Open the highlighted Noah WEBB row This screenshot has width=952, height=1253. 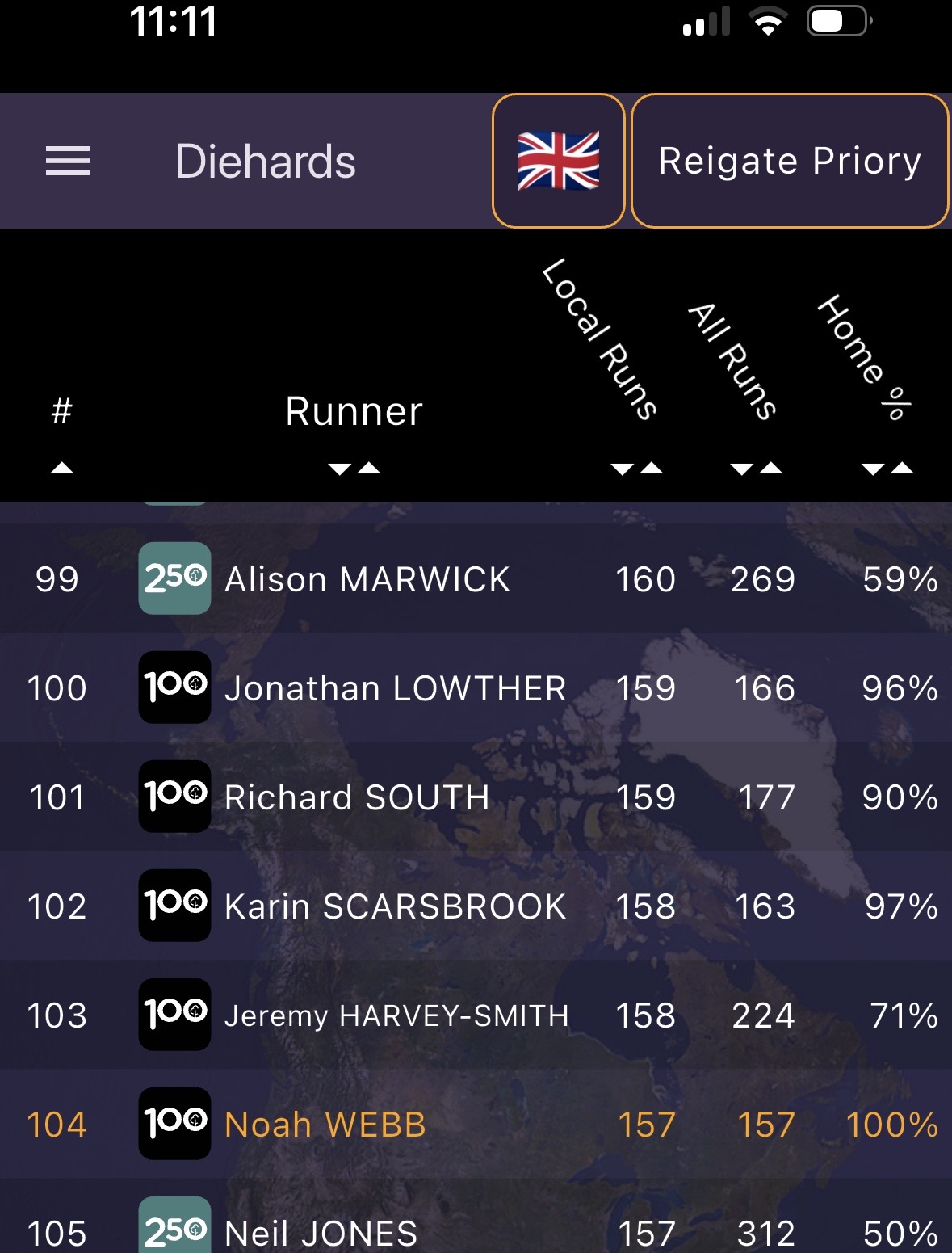tap(325, 1125)
